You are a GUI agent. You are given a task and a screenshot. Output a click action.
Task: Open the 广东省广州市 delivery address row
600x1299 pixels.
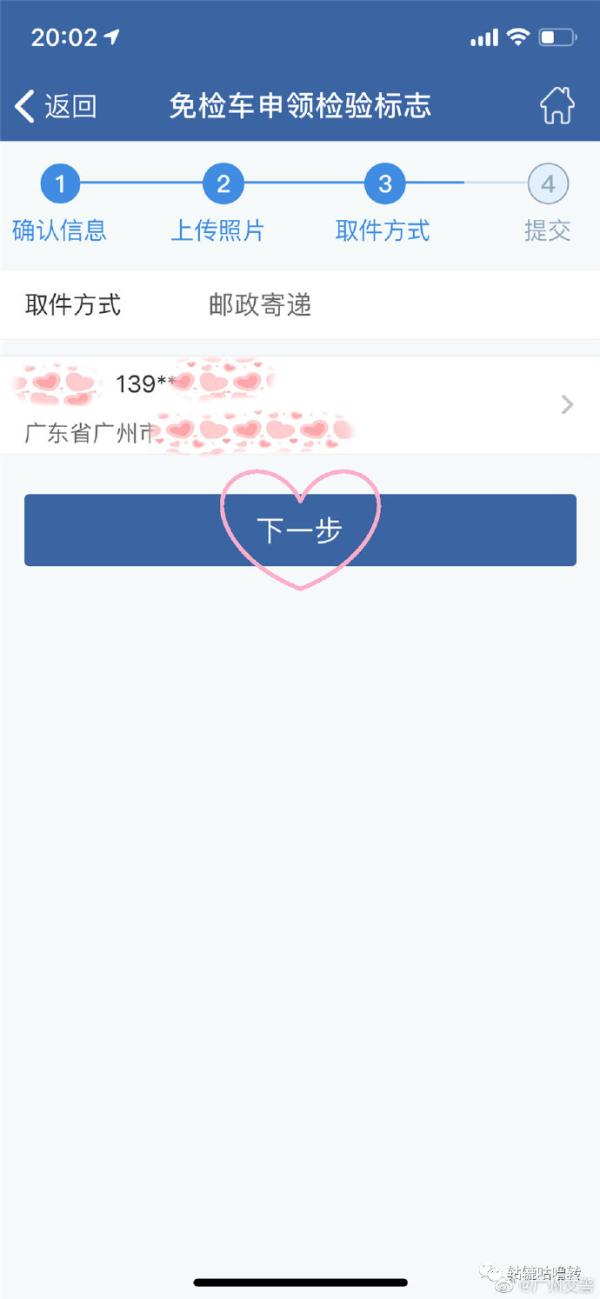point(300,405)
